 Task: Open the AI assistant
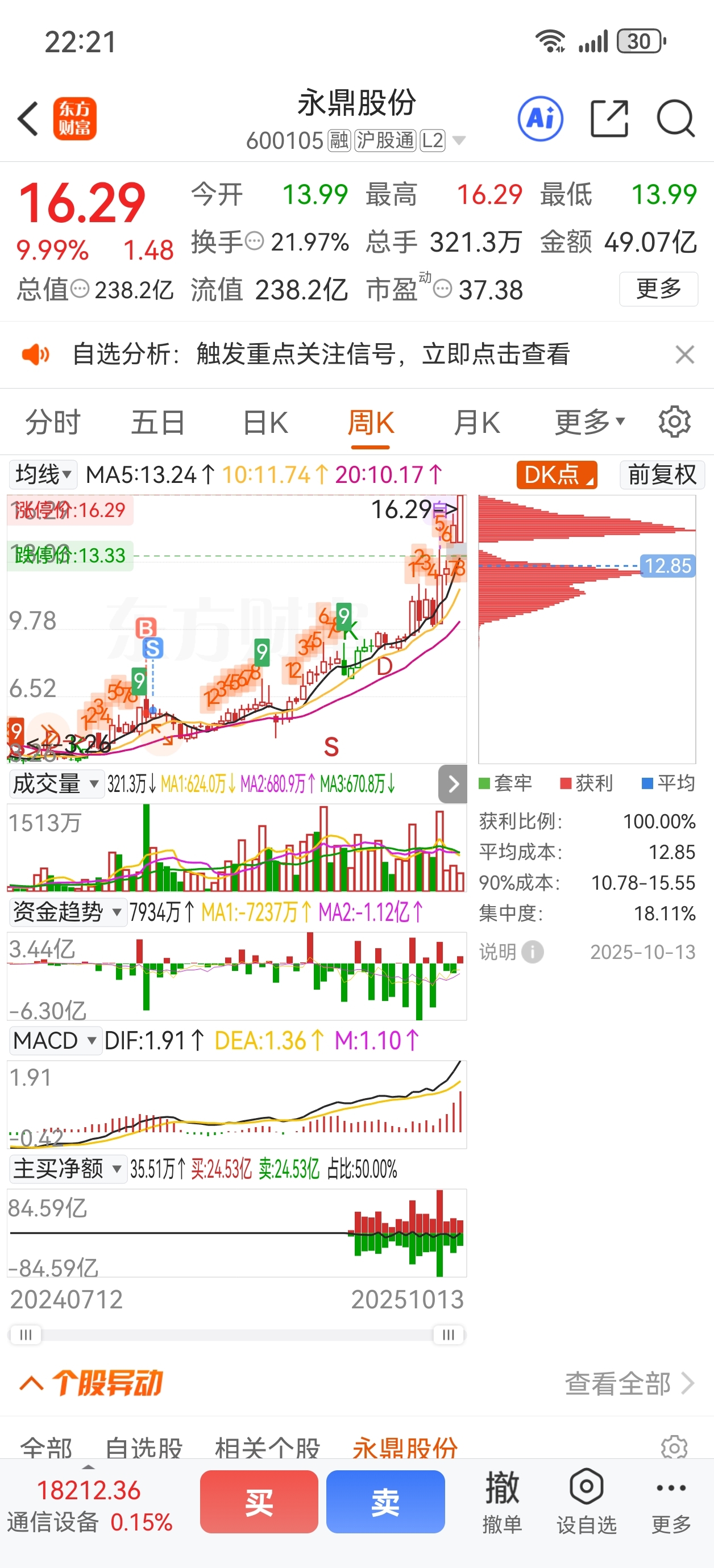541,118
